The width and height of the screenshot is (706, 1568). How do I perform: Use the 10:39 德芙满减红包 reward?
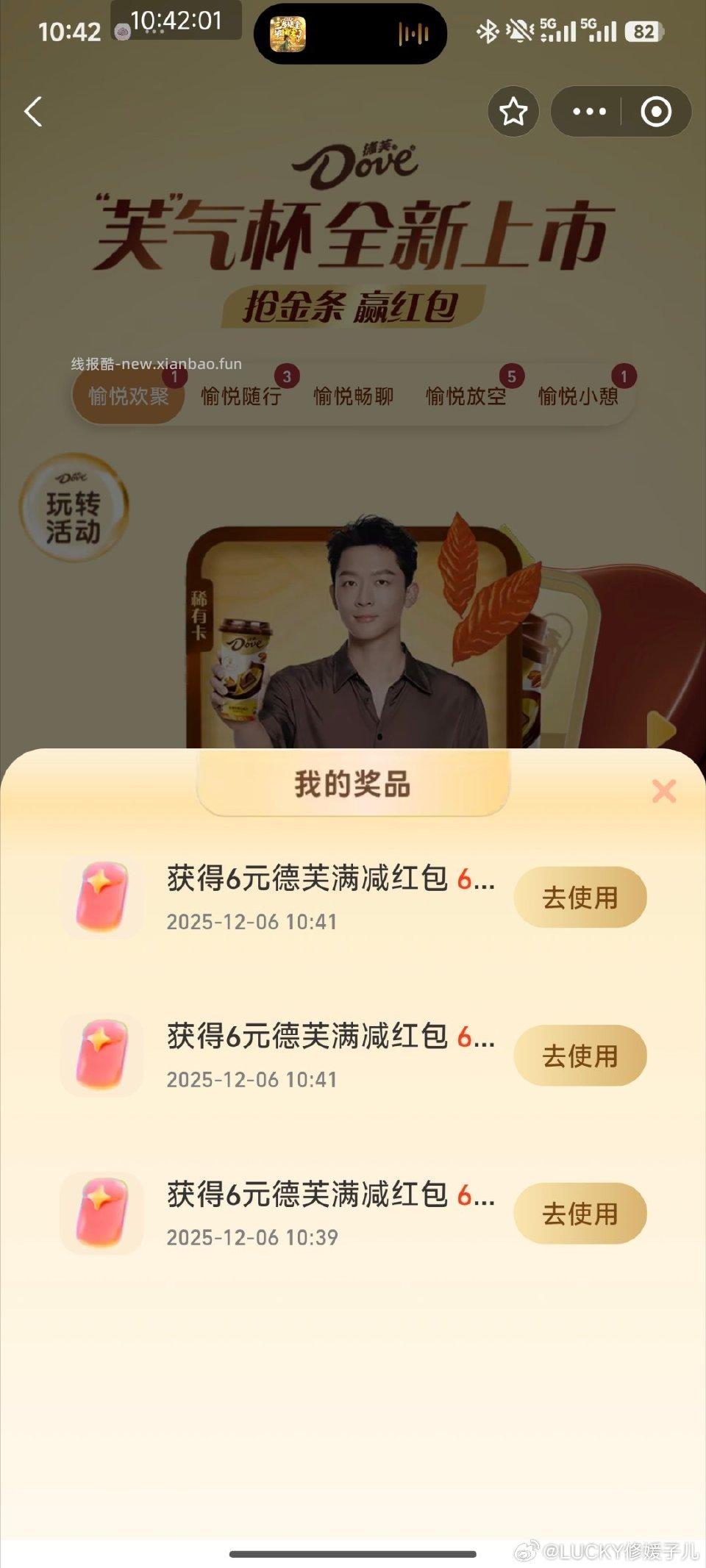coord(580,1214)
